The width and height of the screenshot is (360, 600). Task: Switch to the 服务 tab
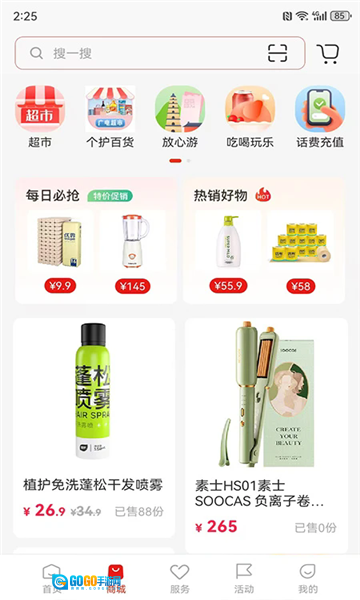coord(179,578)
